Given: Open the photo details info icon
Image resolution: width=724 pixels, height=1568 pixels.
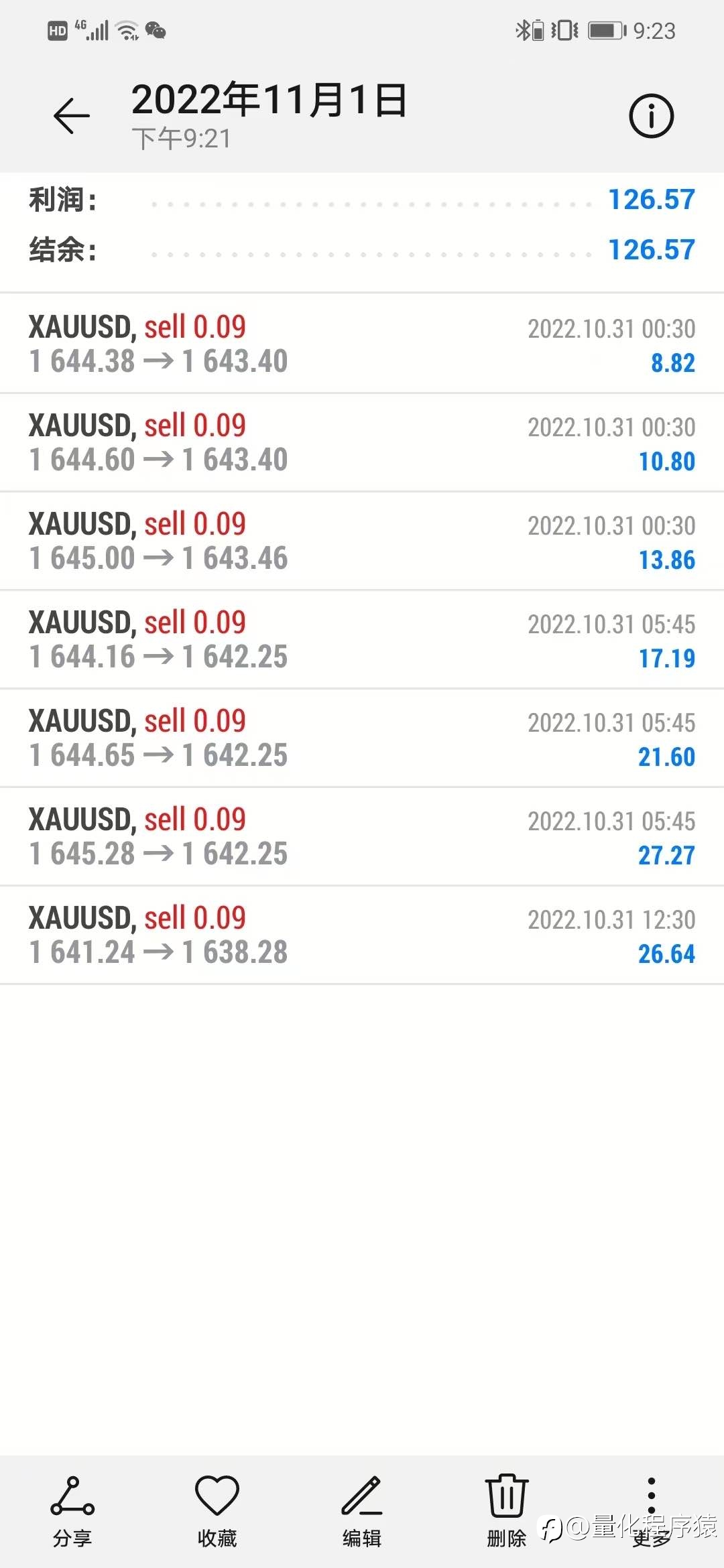Looking at the screenshot, I should point(651,116).
